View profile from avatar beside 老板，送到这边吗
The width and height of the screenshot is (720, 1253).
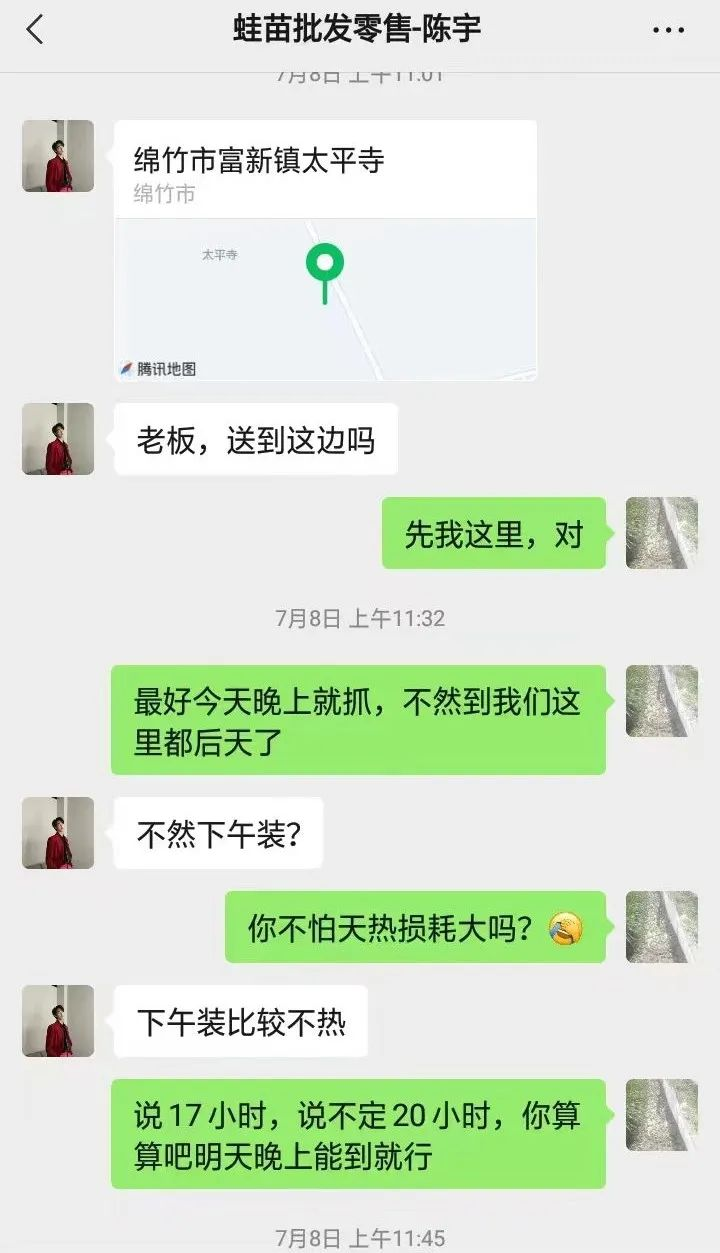point(58,439)
